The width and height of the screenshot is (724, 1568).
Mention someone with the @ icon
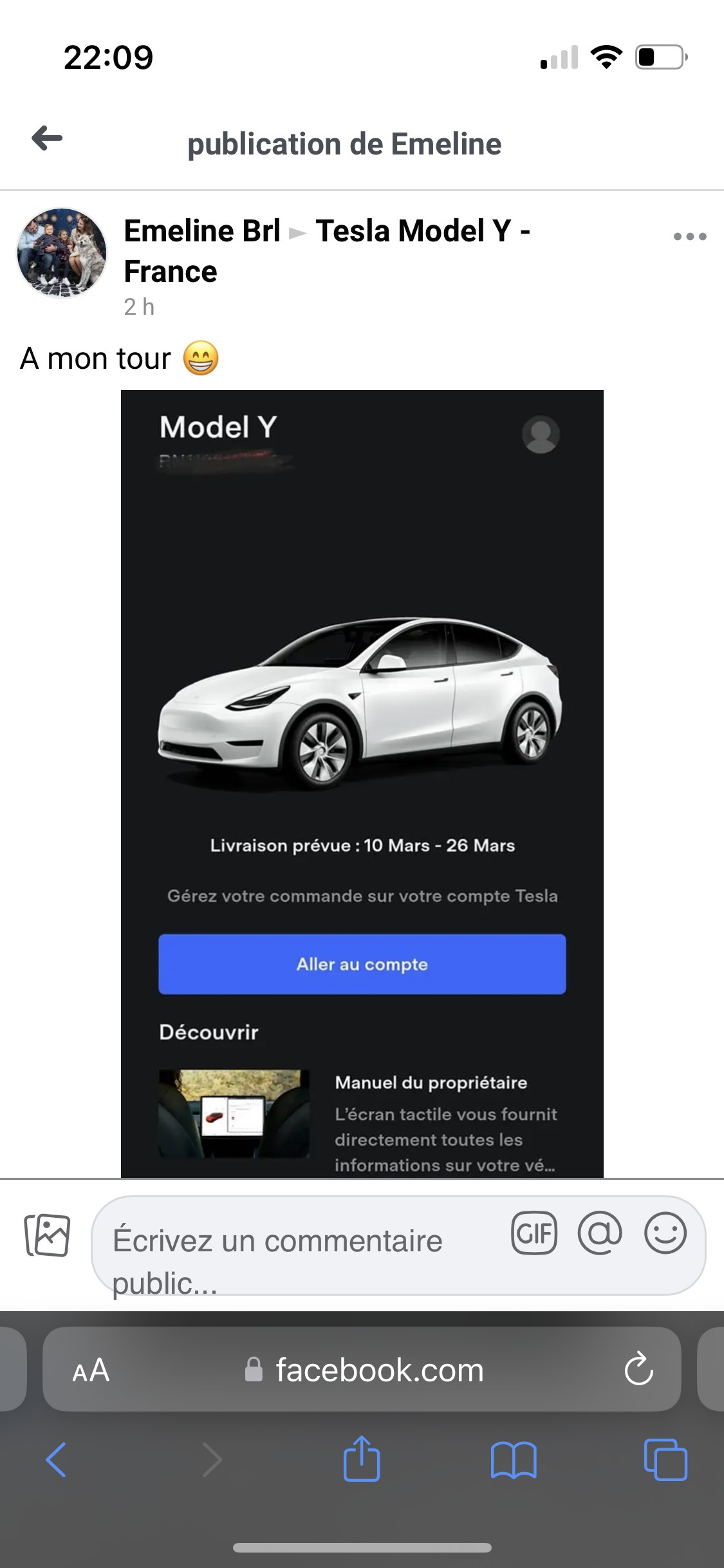point(600,1233)
